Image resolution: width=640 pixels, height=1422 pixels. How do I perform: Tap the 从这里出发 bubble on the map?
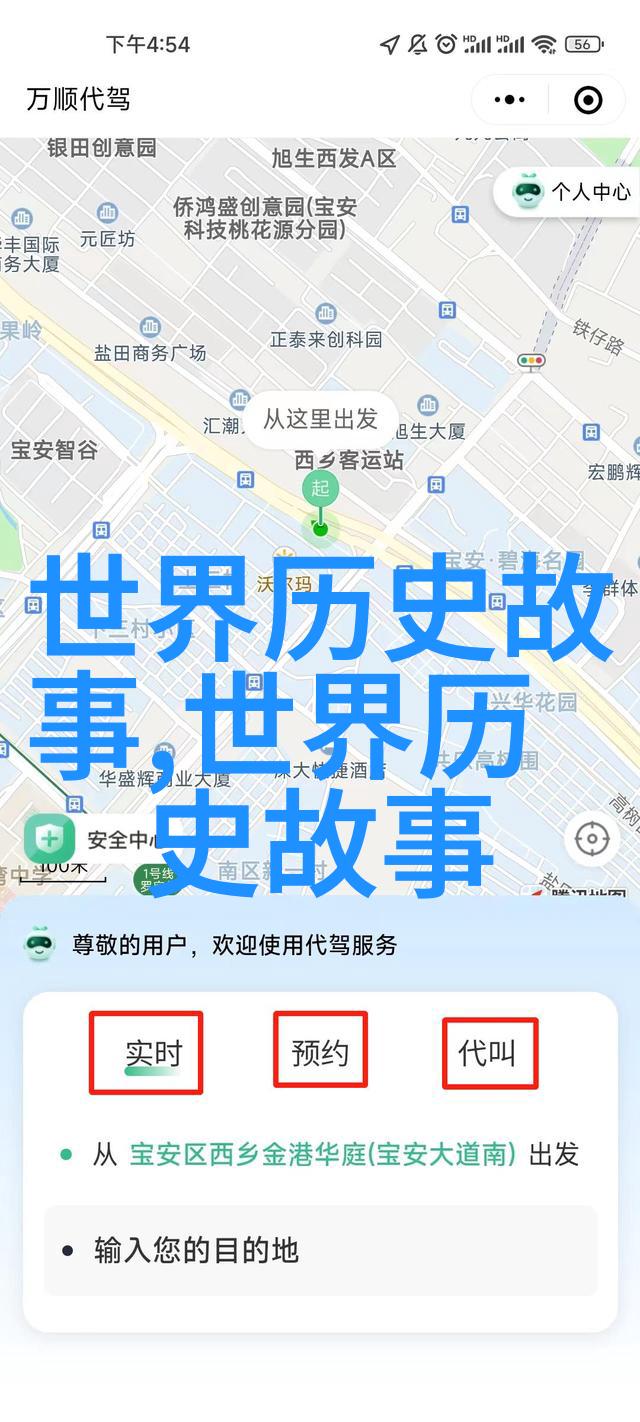pos(320,420)
